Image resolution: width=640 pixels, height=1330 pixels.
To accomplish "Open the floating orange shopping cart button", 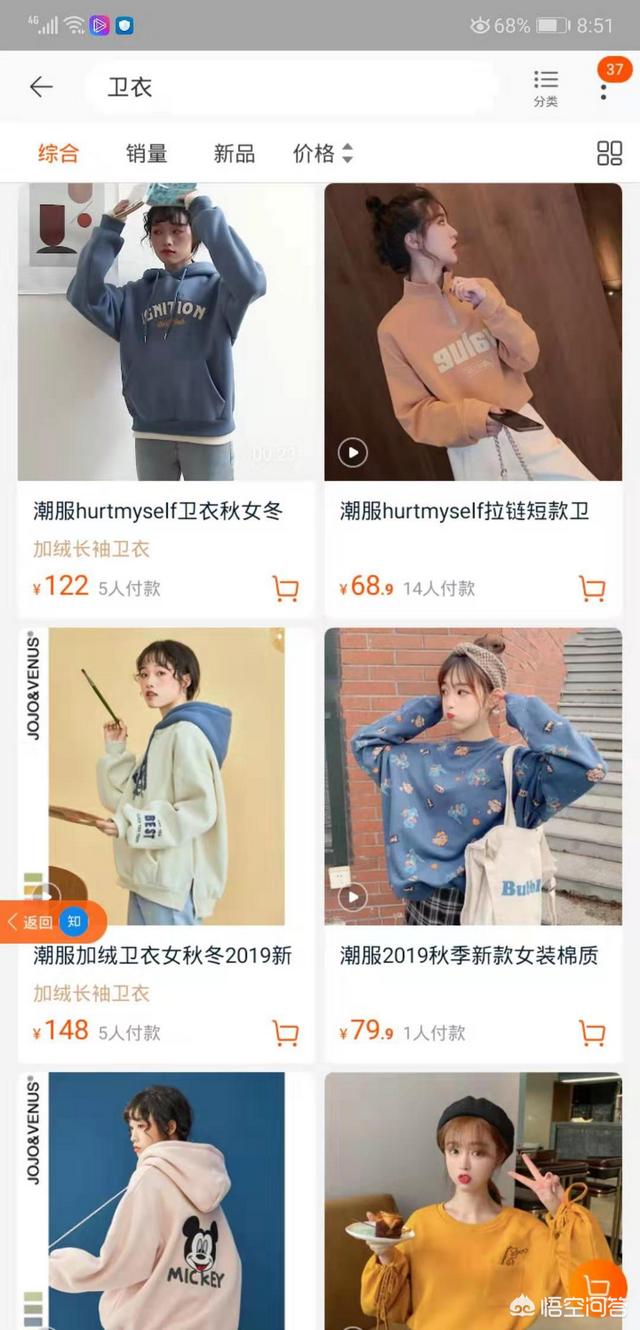I will [x=596, y=1287].
